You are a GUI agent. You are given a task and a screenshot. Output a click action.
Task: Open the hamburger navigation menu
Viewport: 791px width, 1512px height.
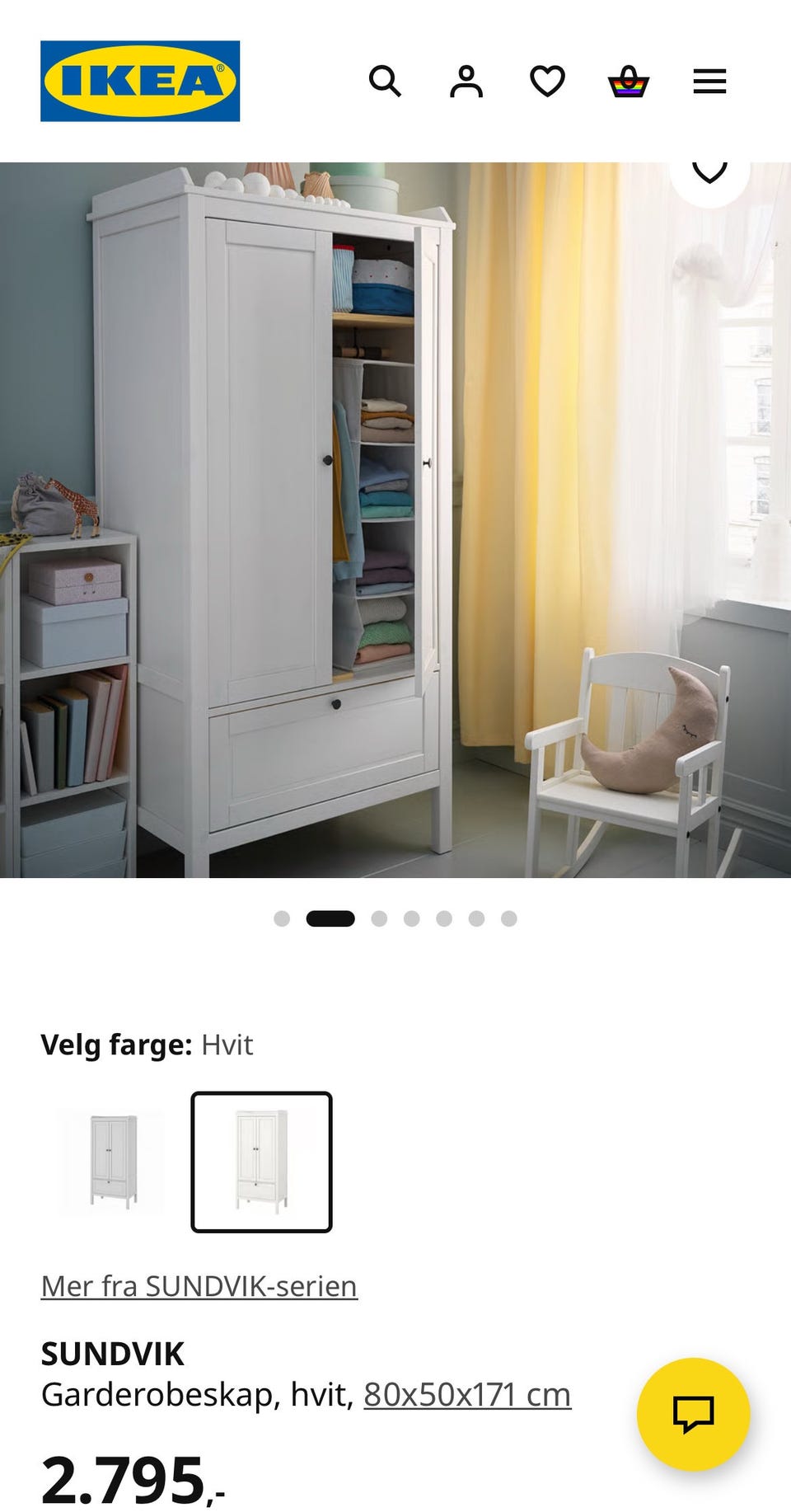(709, 82)
